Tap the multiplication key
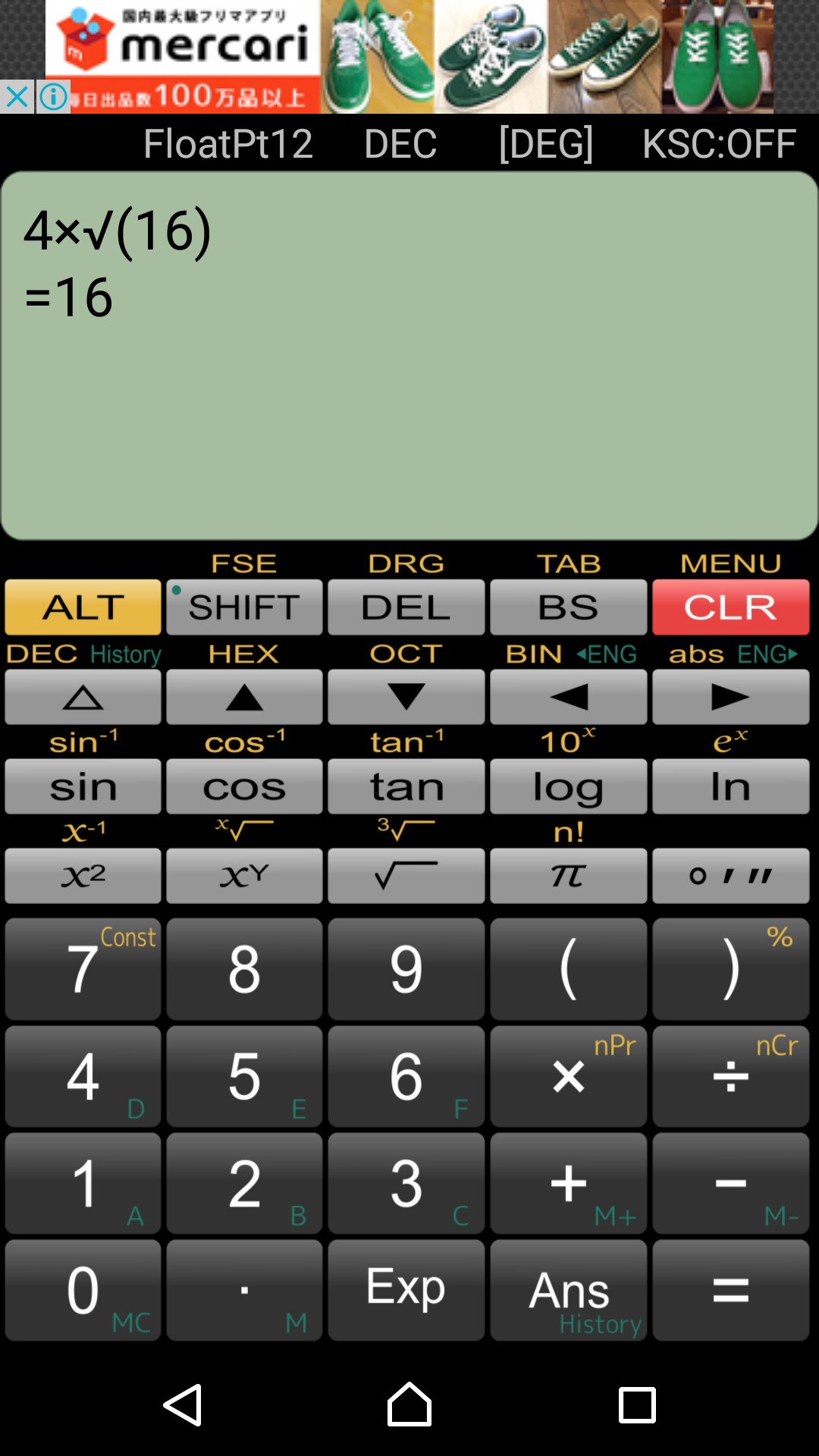Image resolution: width=819 pixels, height=1456 pixels. click(x=568, y=1076)
